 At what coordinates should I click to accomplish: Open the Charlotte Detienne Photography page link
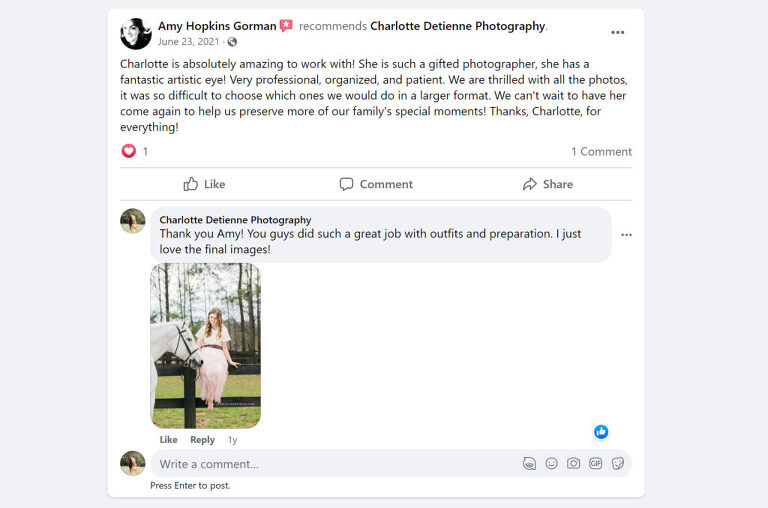coord(457,26)
